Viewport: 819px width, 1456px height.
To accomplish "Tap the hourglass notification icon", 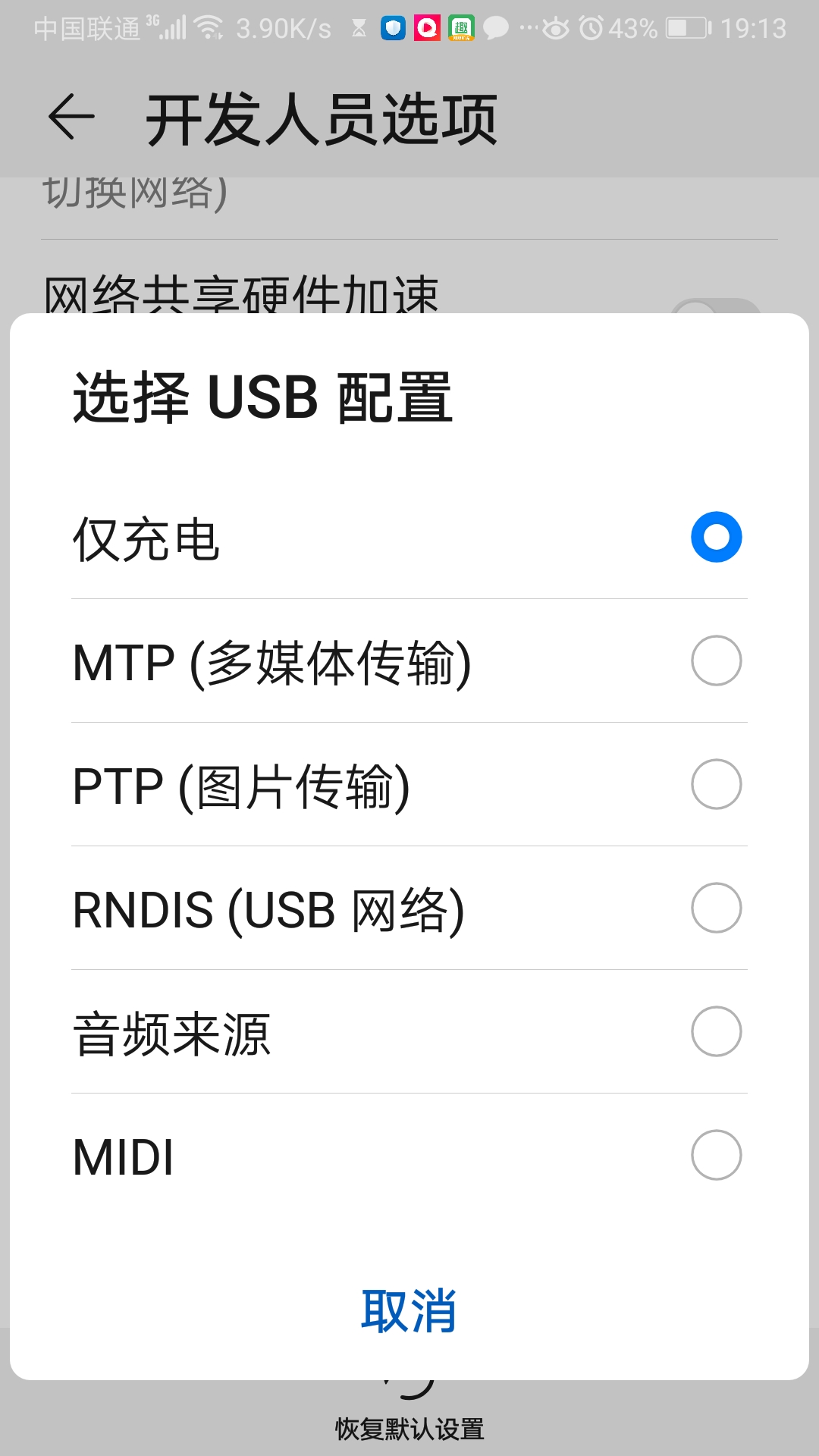I will (358, 27).
